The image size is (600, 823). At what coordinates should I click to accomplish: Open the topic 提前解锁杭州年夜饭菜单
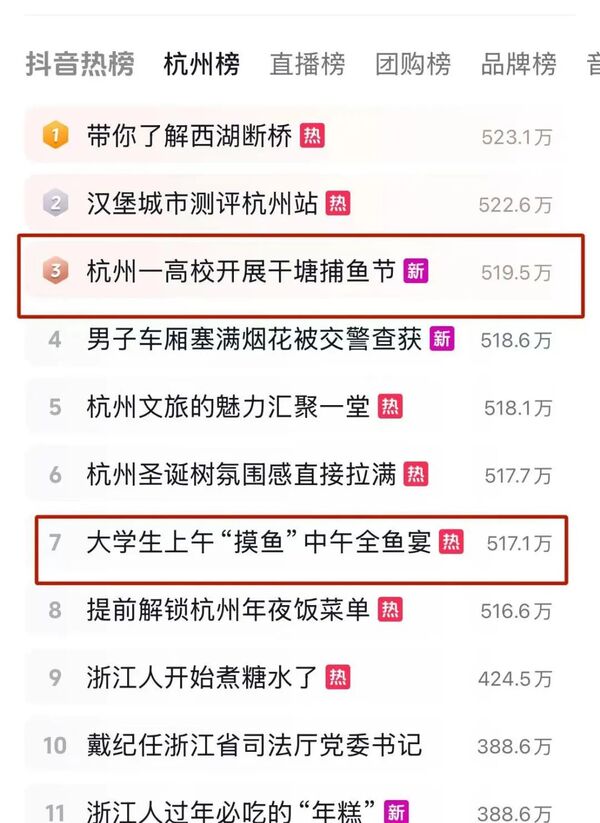tap(229, 610)
